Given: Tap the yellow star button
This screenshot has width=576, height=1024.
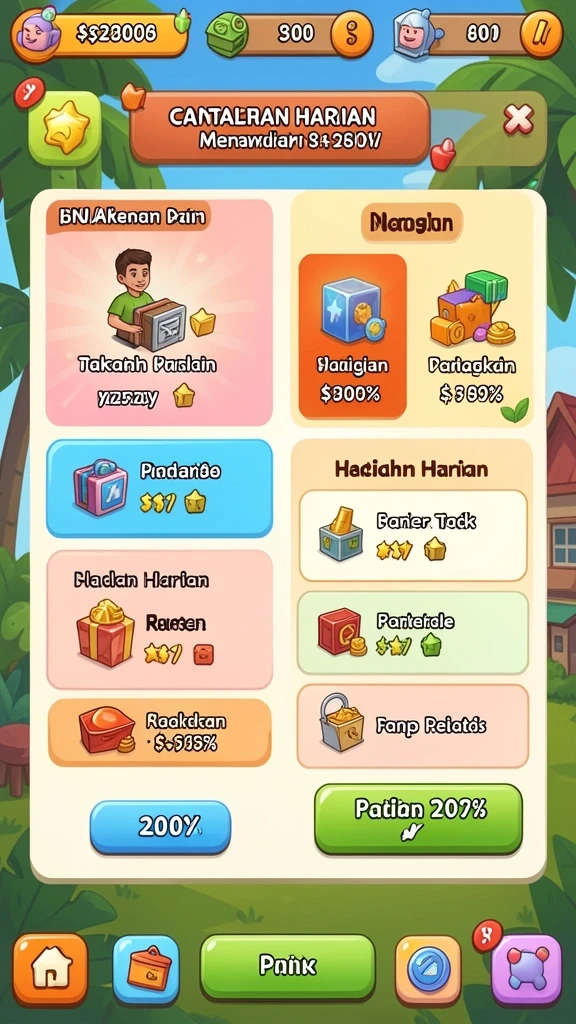Looking at the screenshot, I should click(65, 129).
